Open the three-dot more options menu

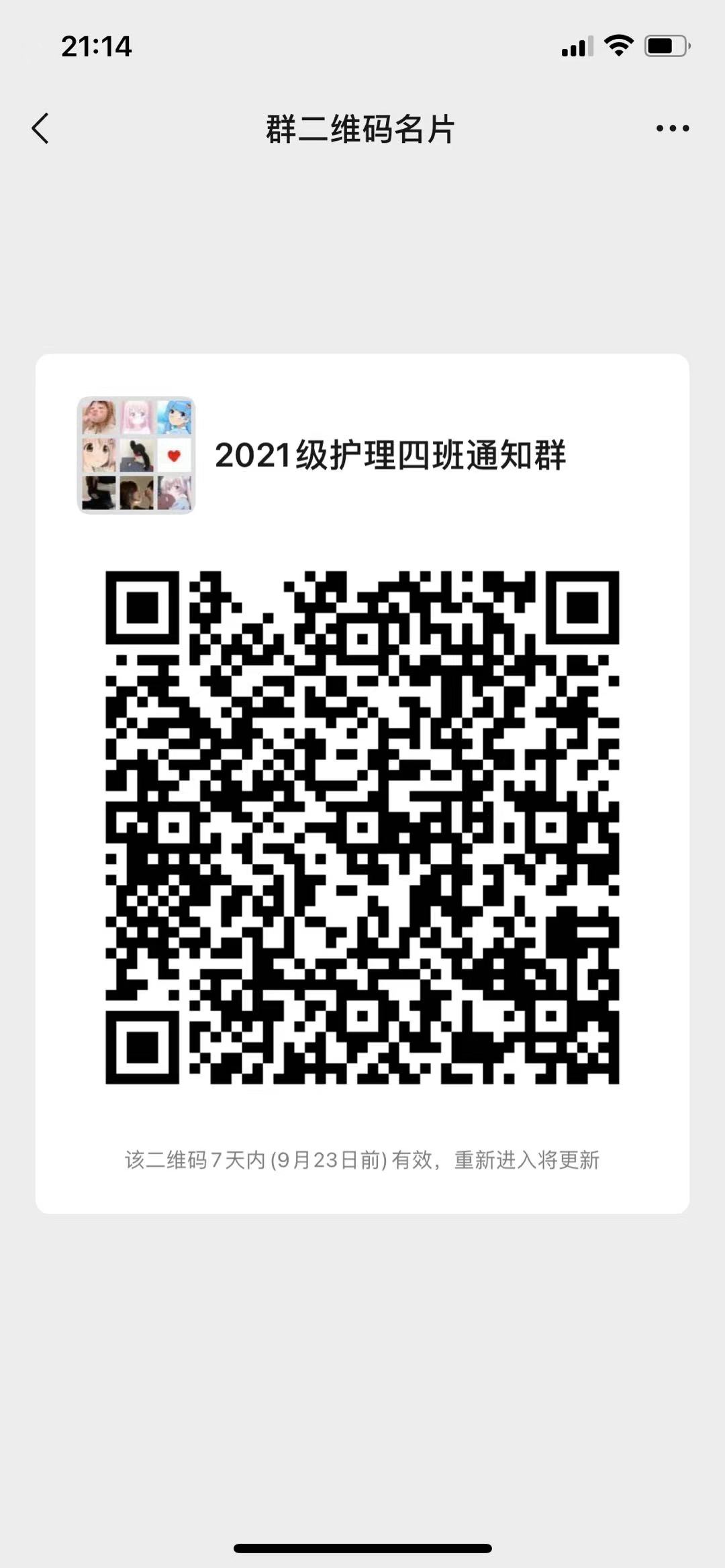pos(672,128)
